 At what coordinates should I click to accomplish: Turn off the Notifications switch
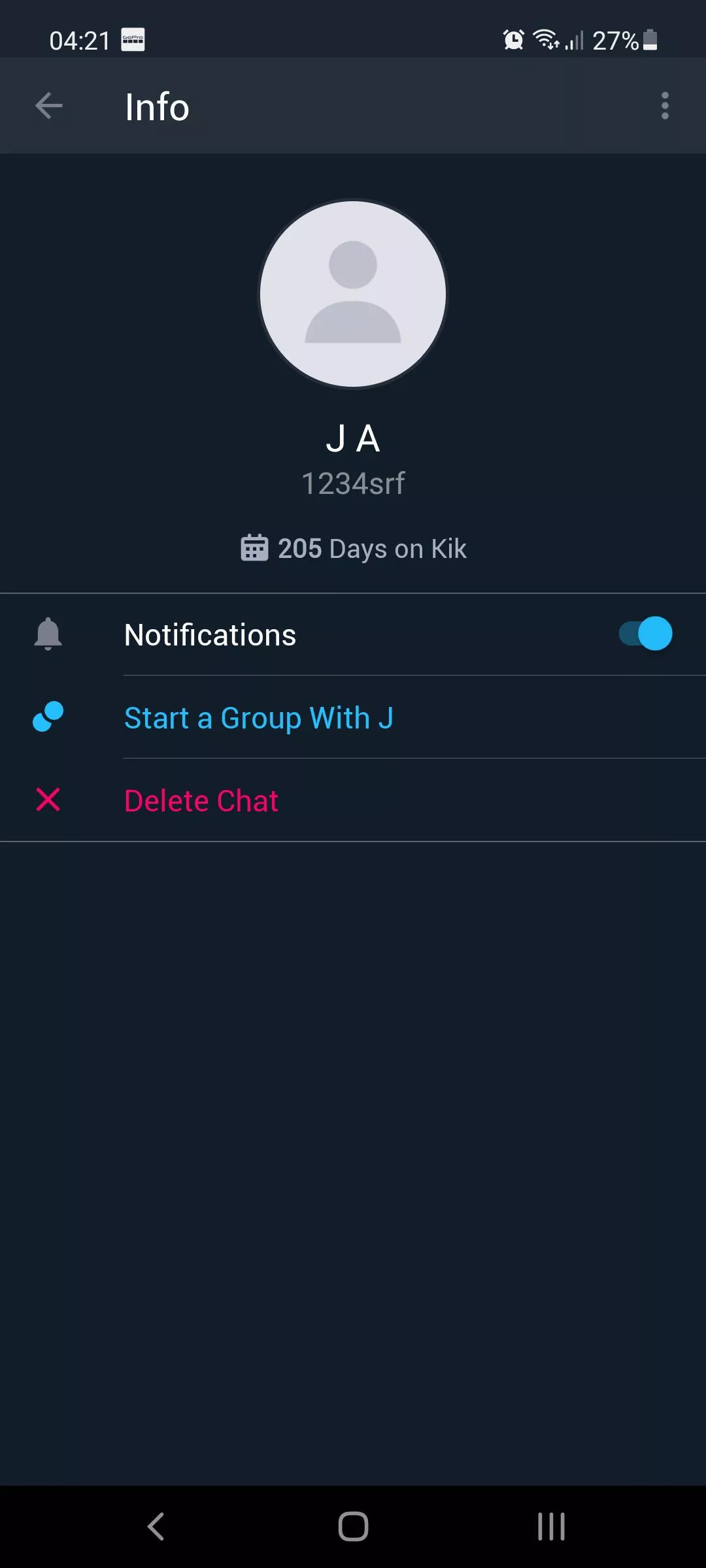click(645, 634)
